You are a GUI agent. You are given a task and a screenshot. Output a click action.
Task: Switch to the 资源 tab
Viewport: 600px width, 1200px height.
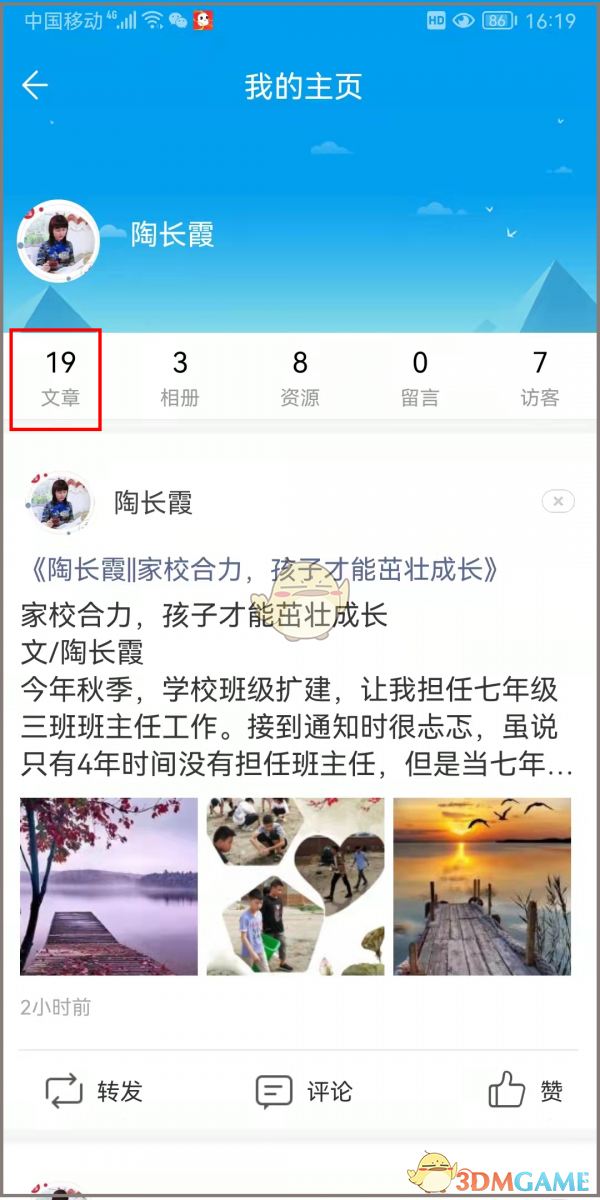pyautogui.click(x=300, y=378)
